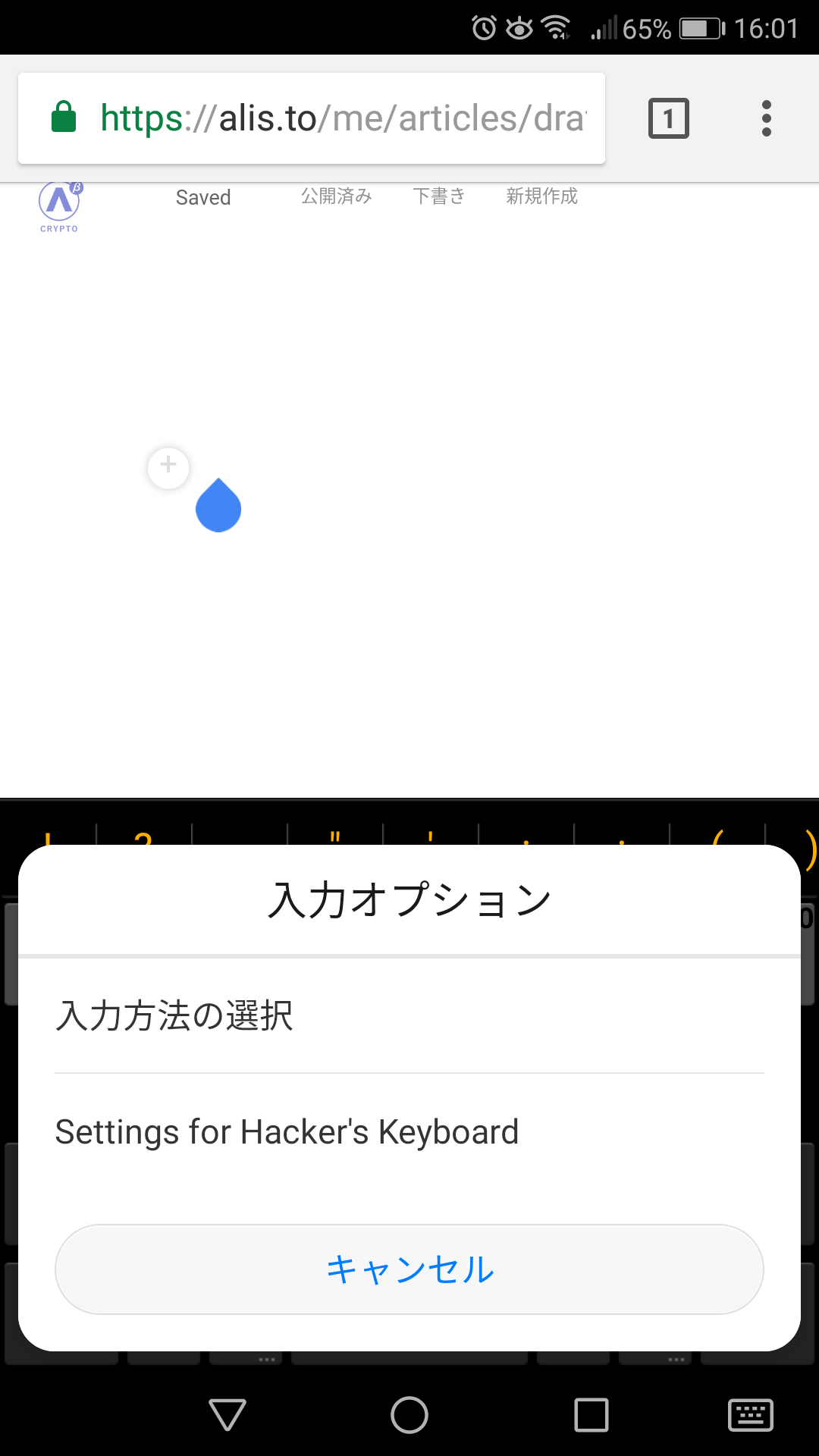Open the Chrome overflow menu
819x1456 pixels.
(766, 118)
